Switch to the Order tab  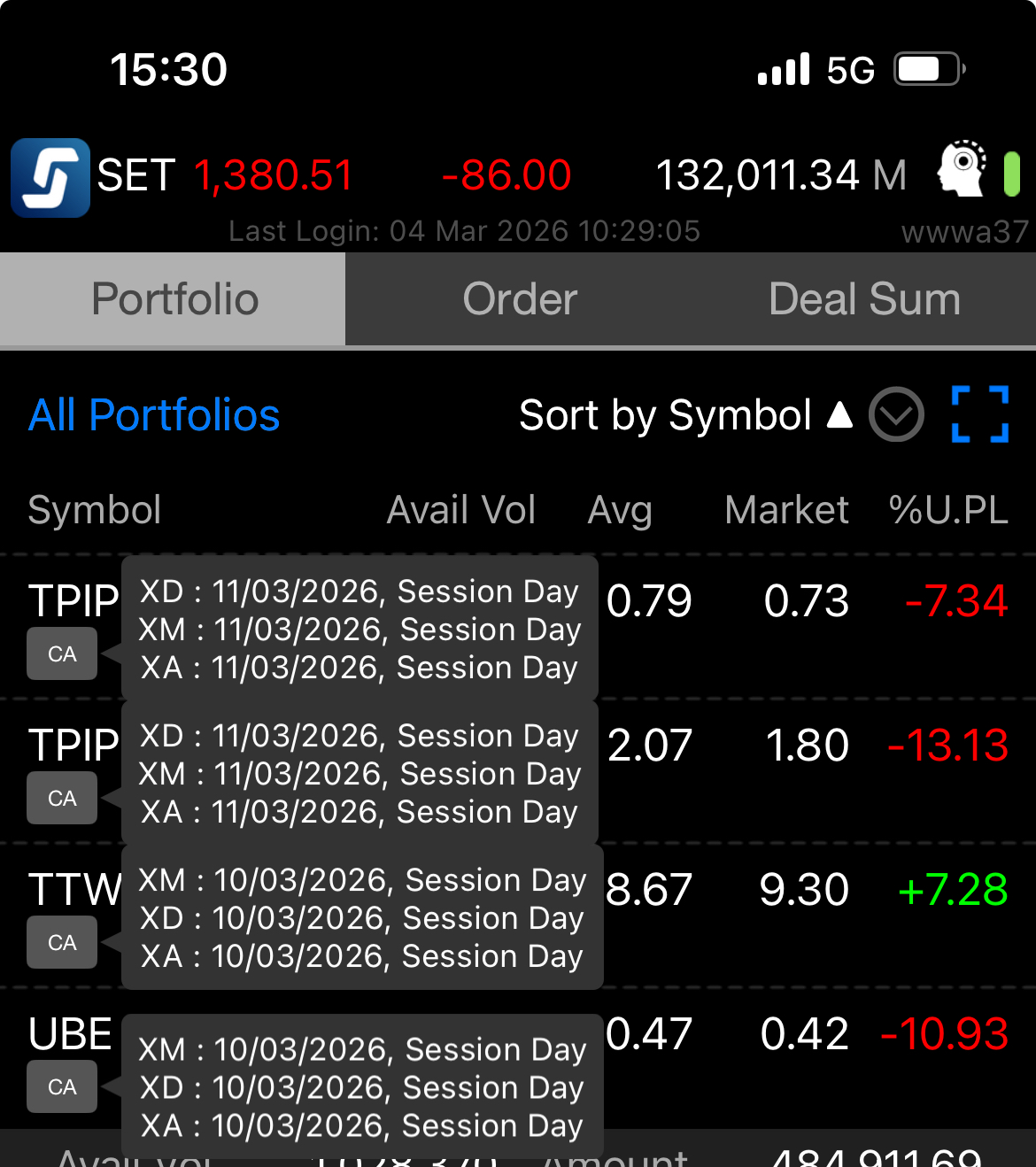(520, 299)
